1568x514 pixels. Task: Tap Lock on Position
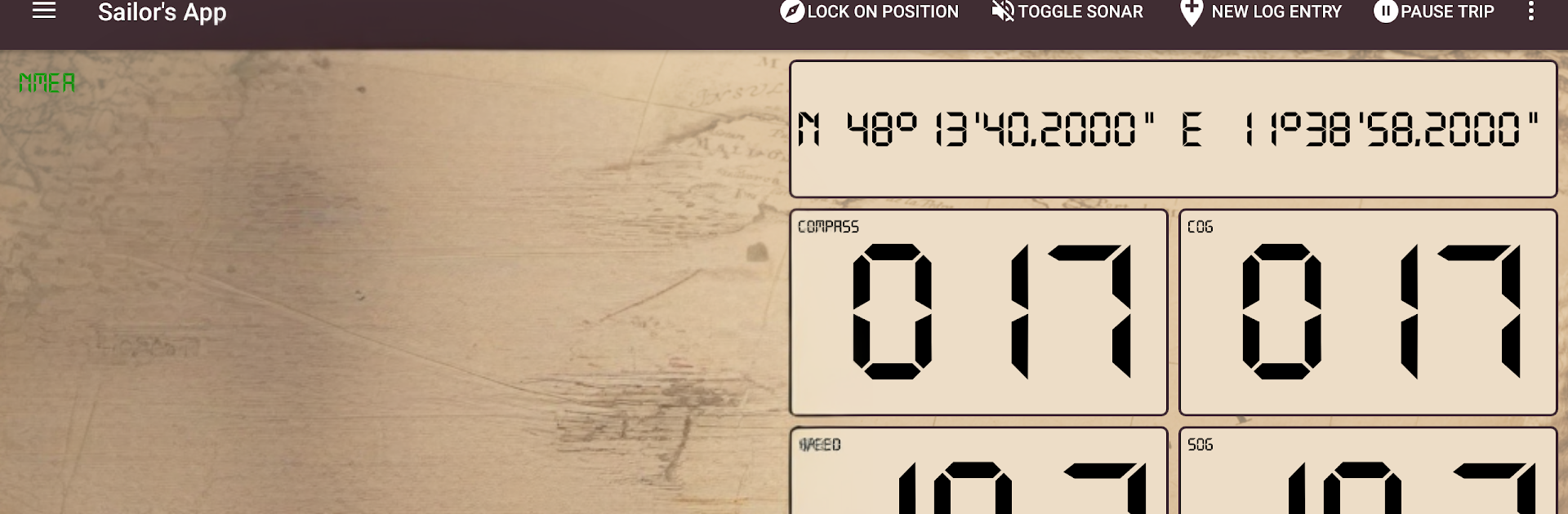(x=869, y=12)
